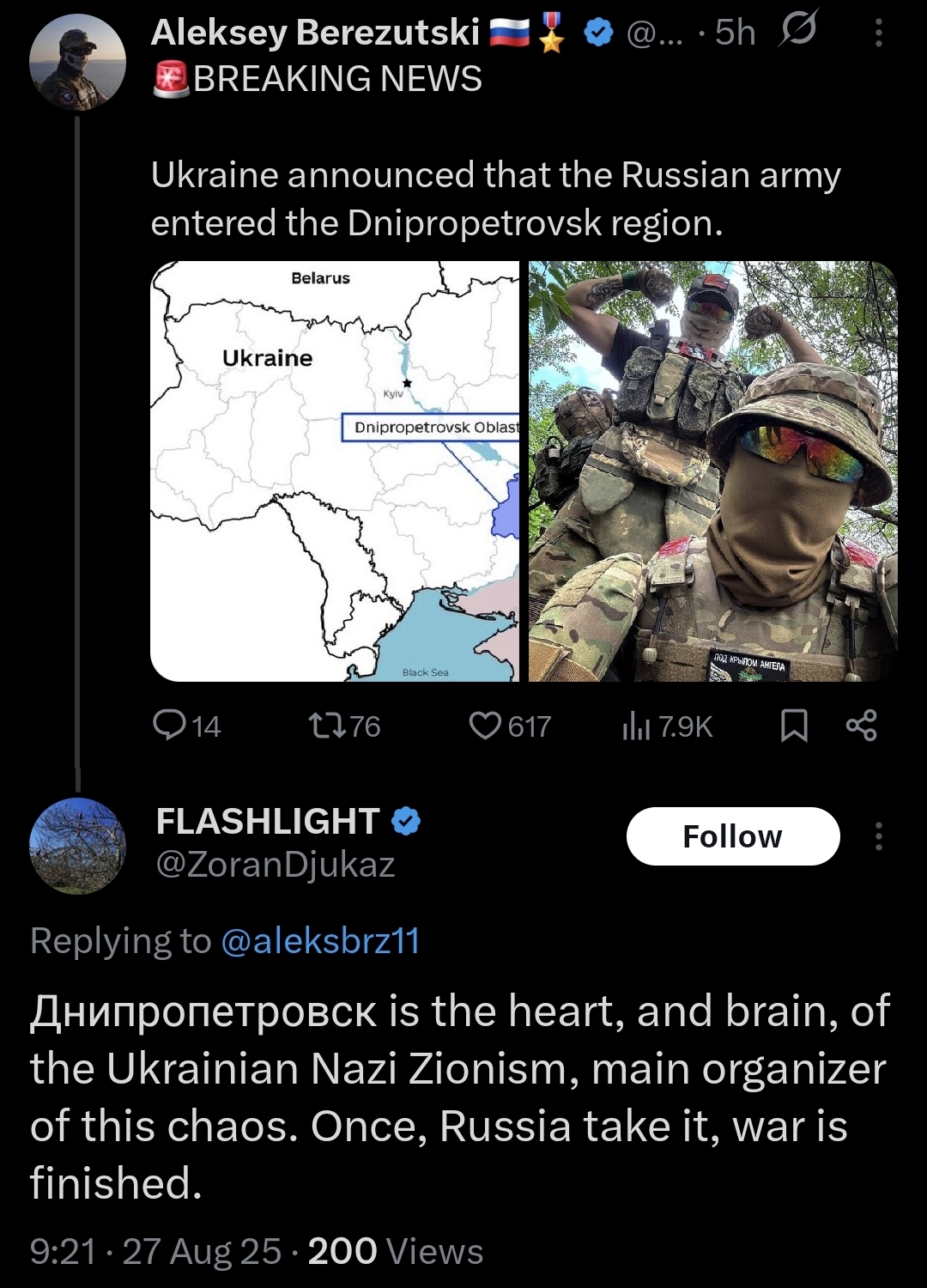Share Aleksey Berezutski's post
Viewport: 927px width, 1288px height.
(862, 726)
